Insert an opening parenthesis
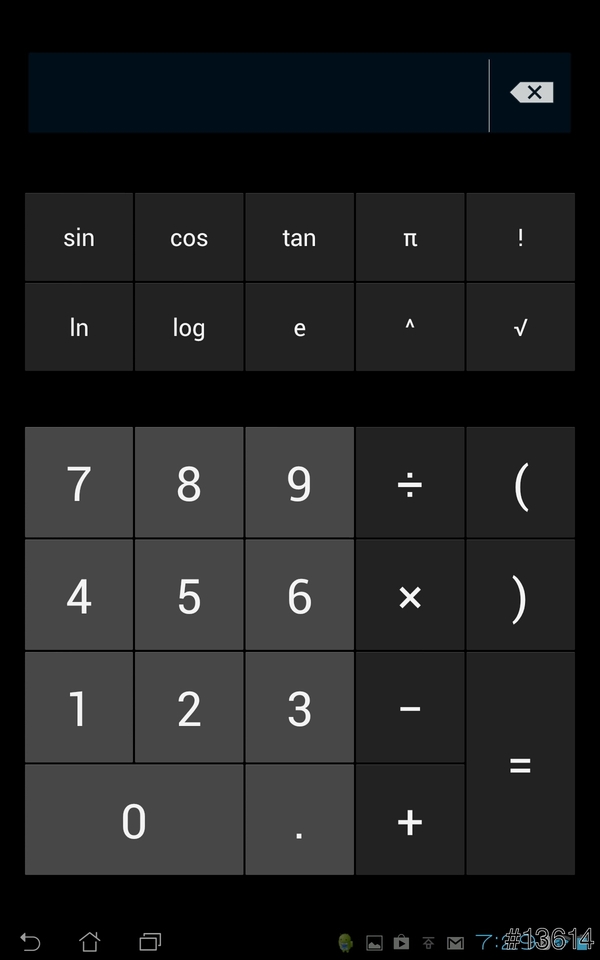The image size is (600, 960). click(x=520, y=484)
